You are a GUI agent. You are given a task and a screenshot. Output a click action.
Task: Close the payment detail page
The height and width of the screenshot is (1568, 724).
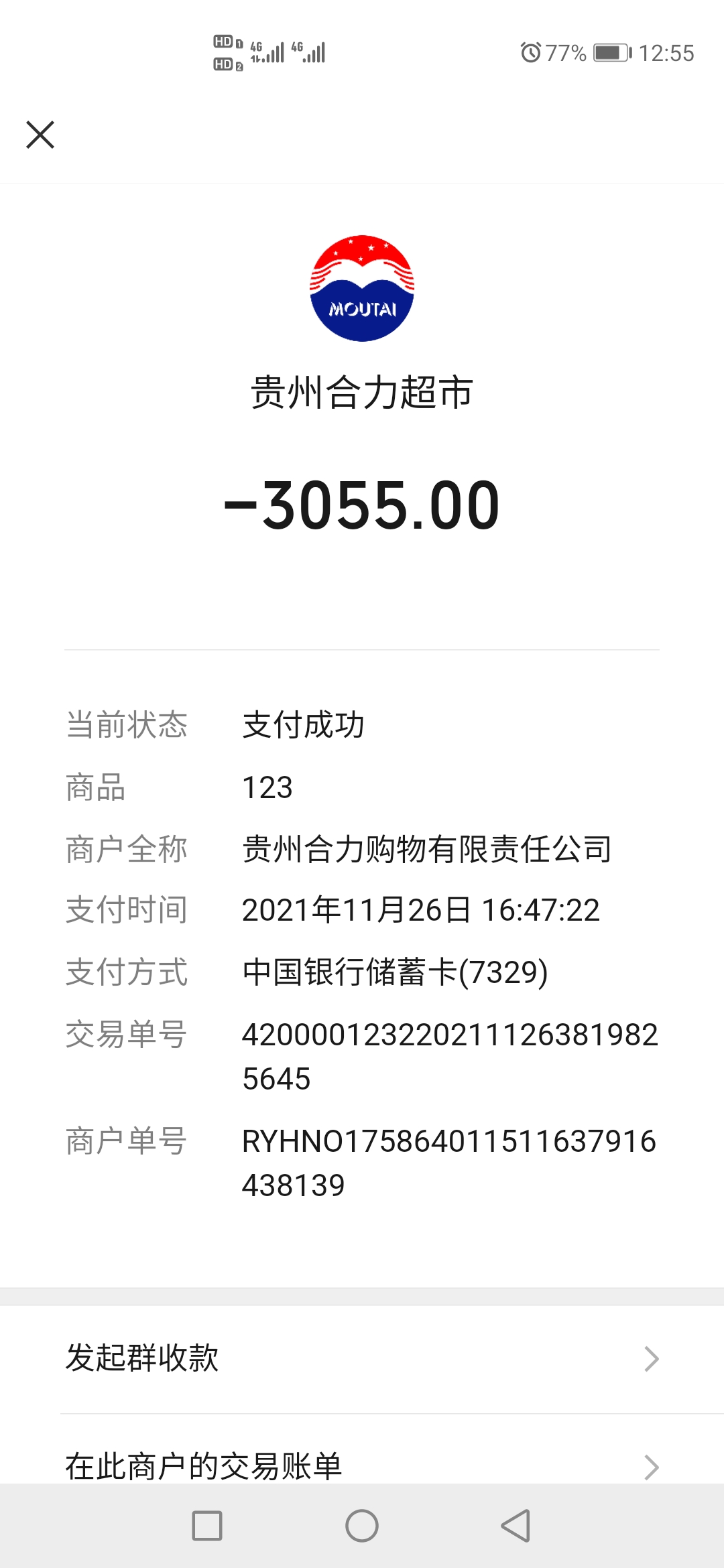pos(40,135)
